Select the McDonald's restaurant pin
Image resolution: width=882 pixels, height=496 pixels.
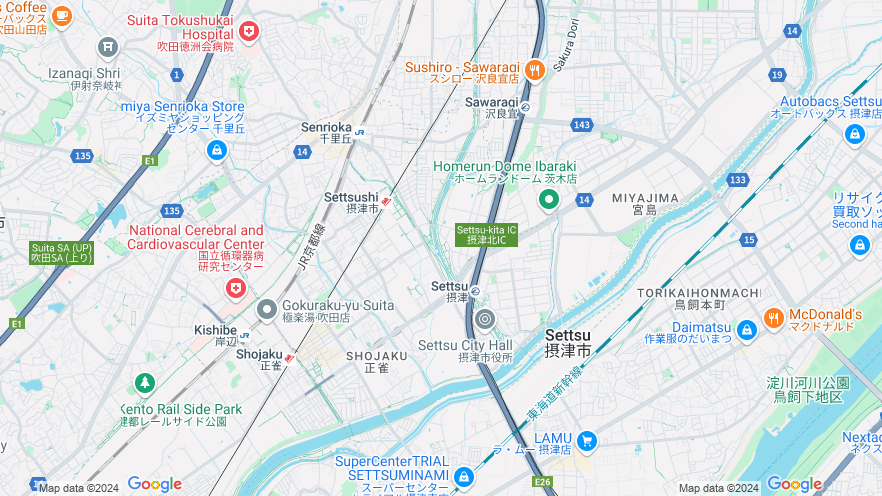point(773,319)
